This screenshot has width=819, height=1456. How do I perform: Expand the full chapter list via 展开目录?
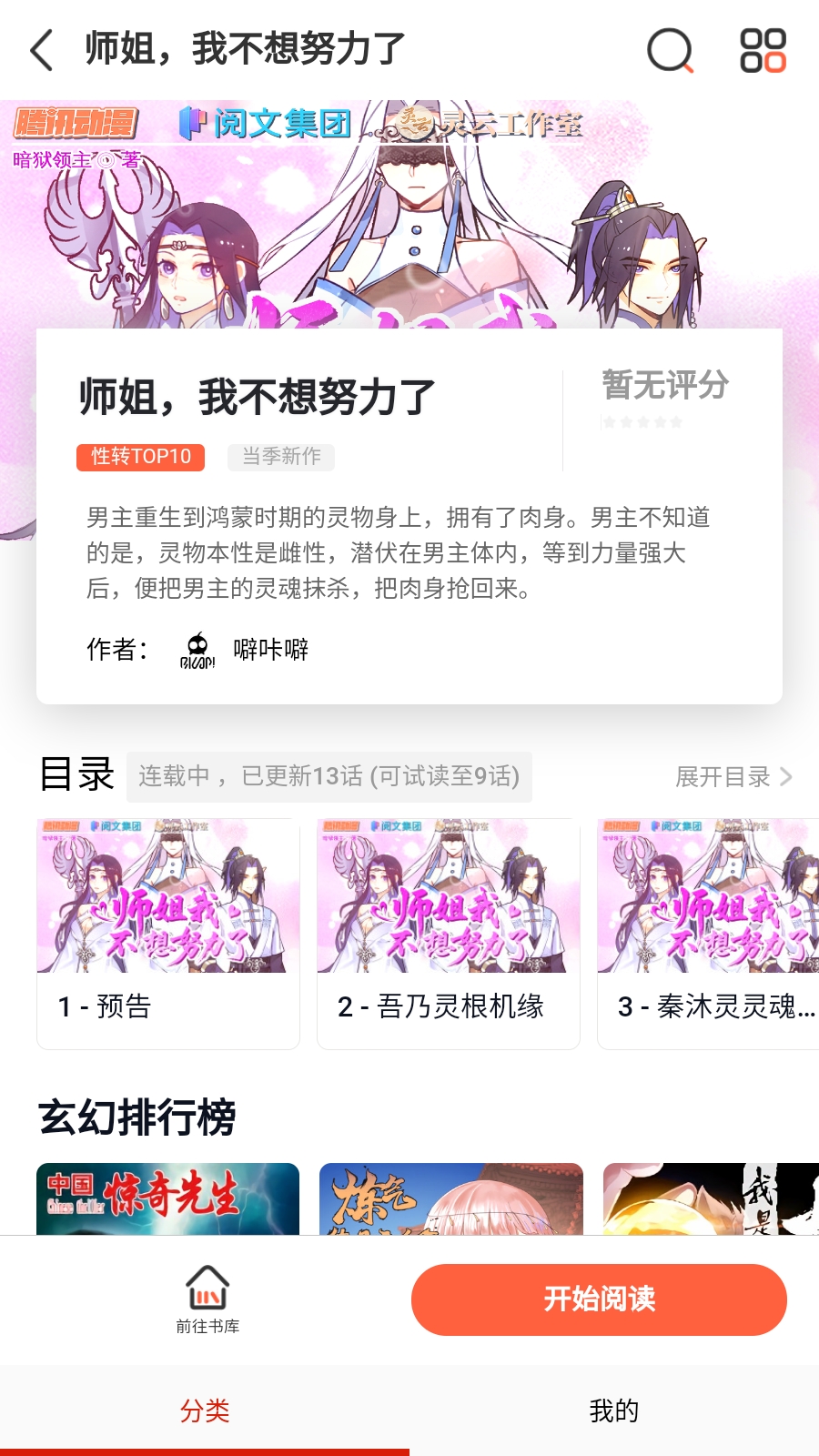point(733,777)
